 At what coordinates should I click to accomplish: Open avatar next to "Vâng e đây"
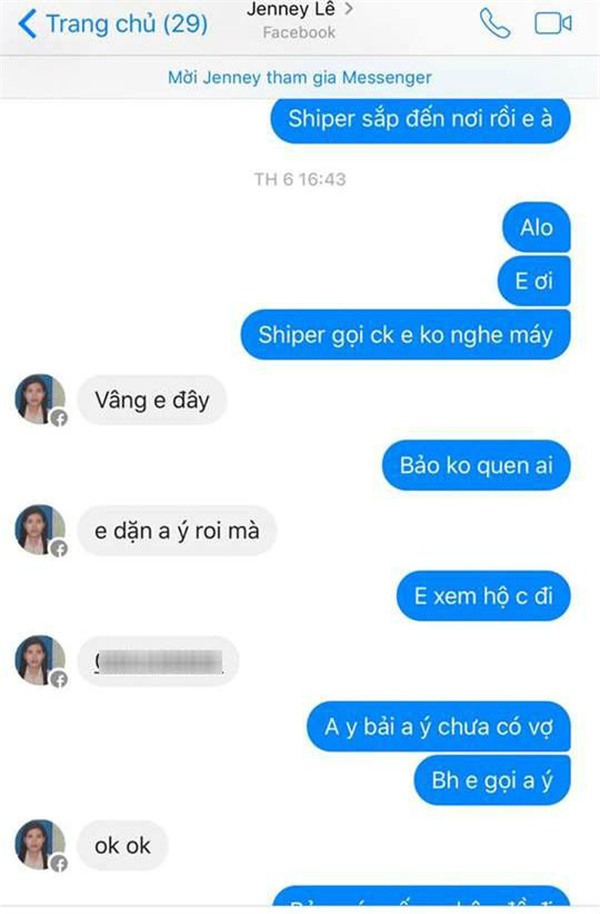click(x=40, y=400)
